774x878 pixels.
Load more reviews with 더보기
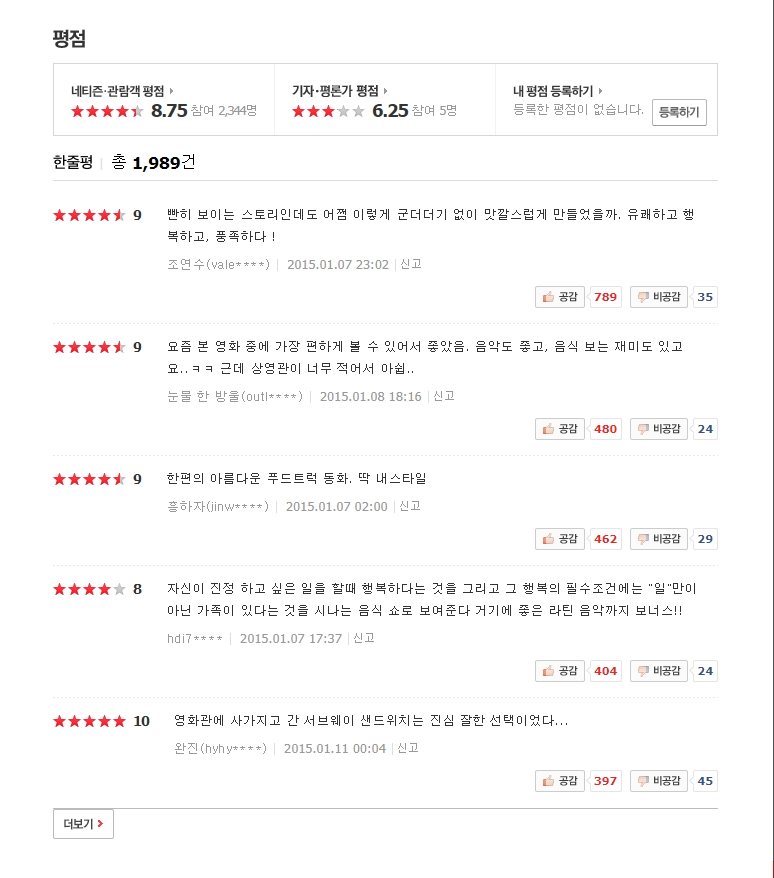pos(83,824)
